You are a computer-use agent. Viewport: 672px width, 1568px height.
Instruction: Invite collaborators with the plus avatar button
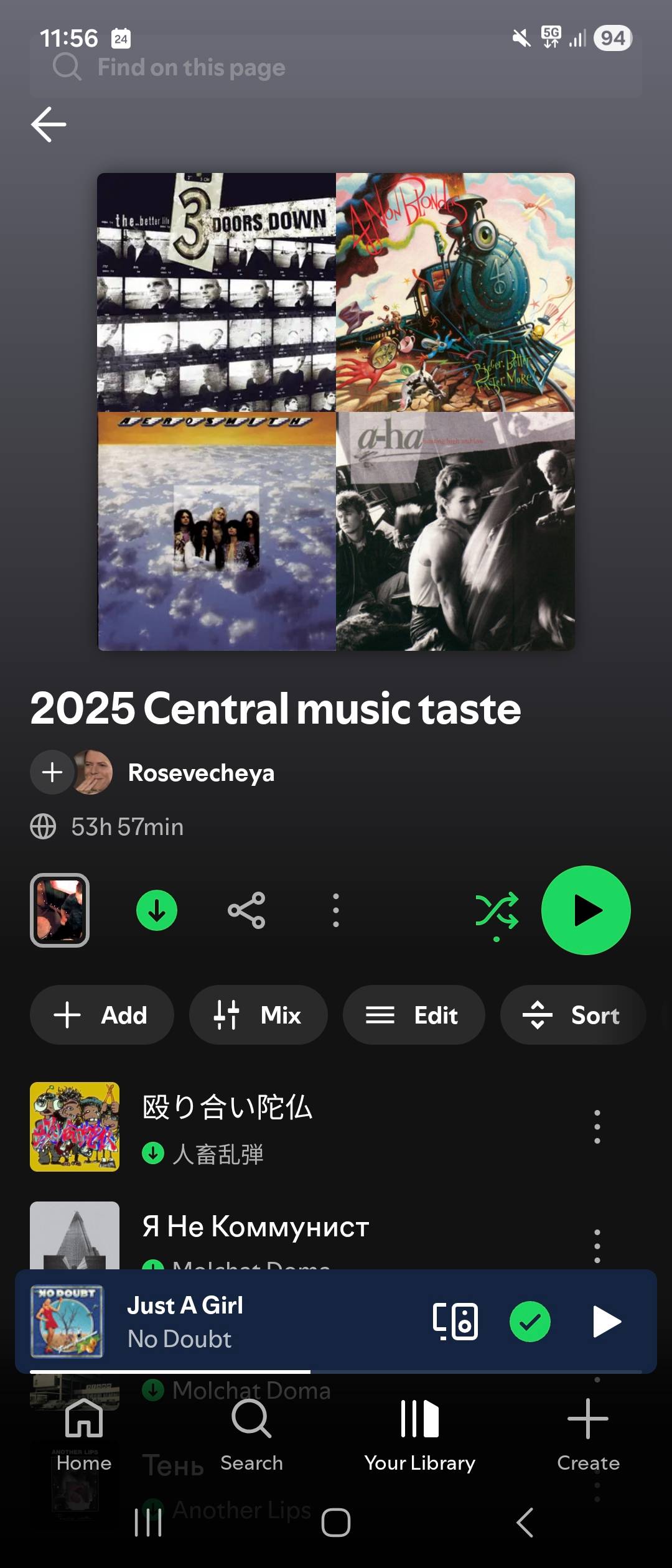(52, 772)
